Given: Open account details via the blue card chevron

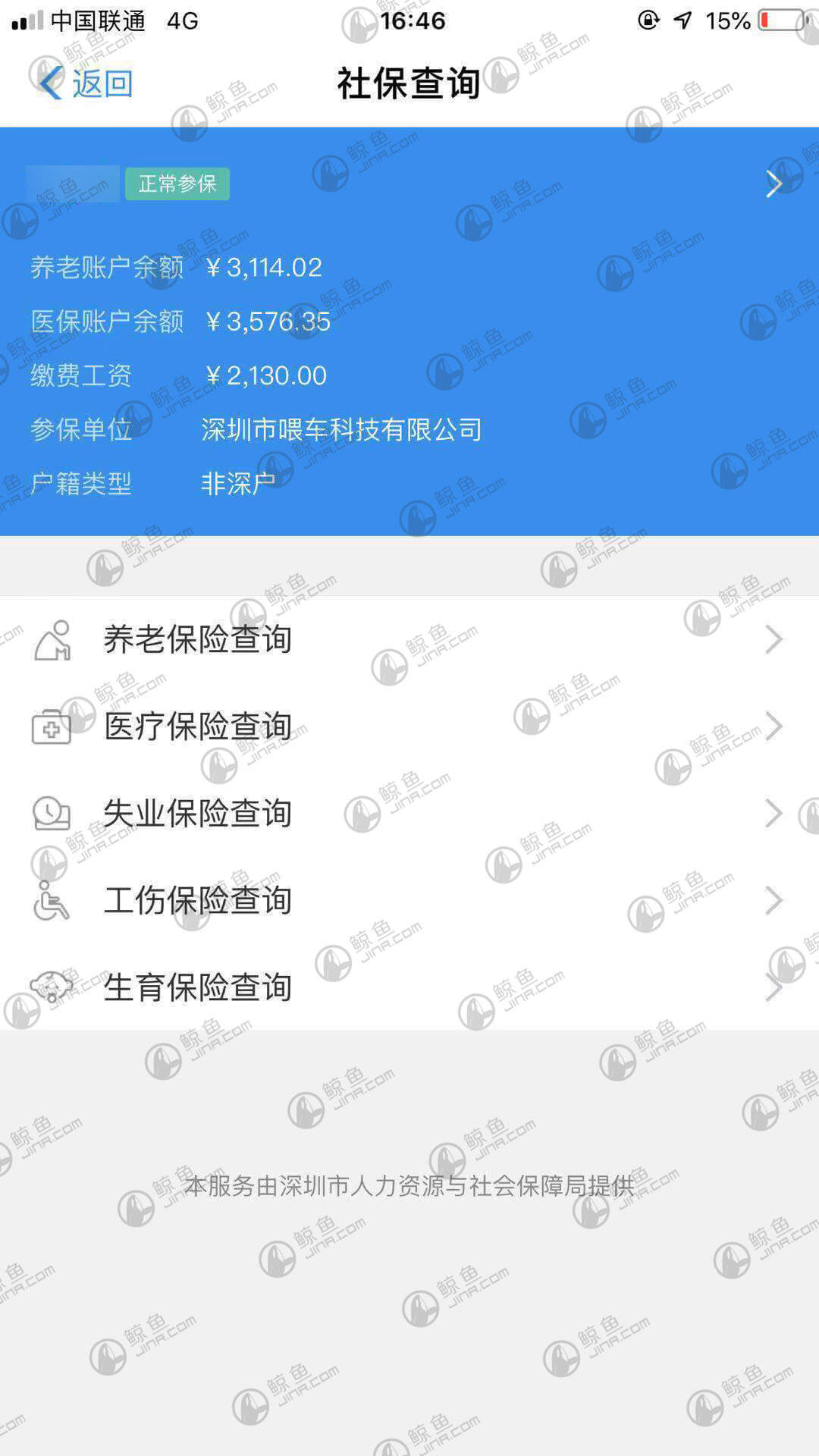Looking at the screenshot, I should tap(773, 184).
